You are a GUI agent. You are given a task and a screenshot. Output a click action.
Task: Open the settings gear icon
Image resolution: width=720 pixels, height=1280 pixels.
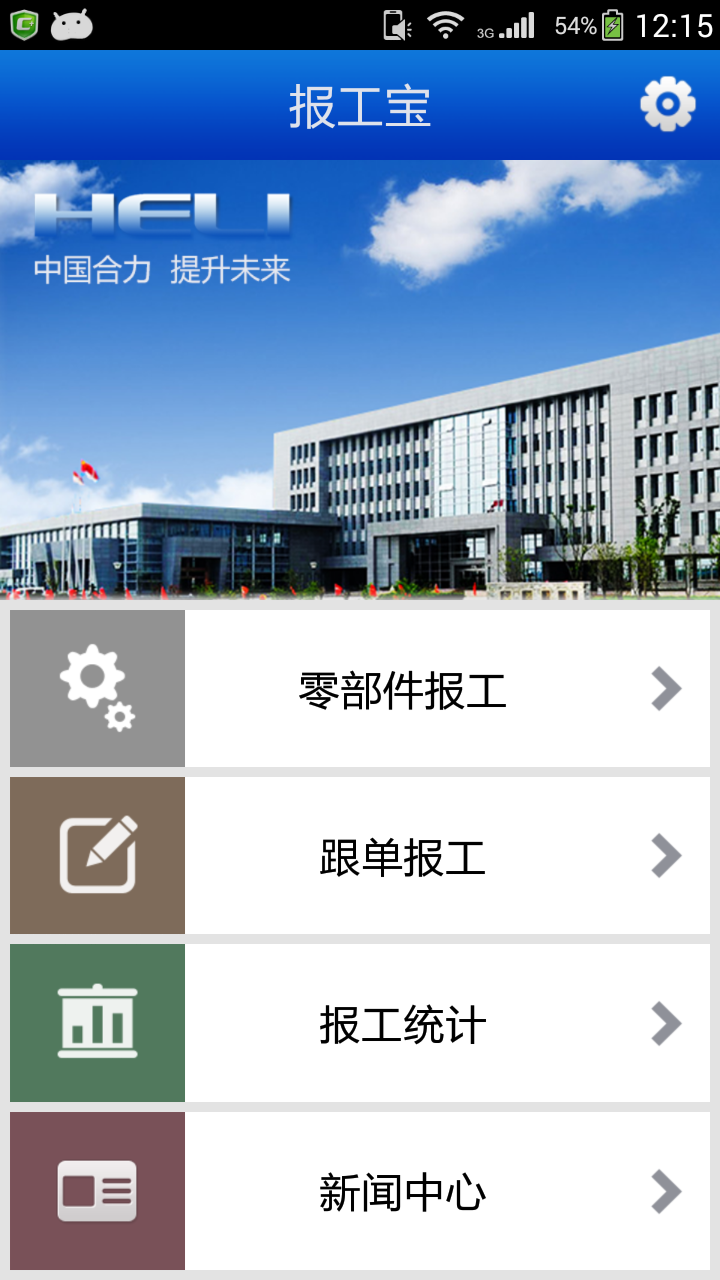click(667, 104)
